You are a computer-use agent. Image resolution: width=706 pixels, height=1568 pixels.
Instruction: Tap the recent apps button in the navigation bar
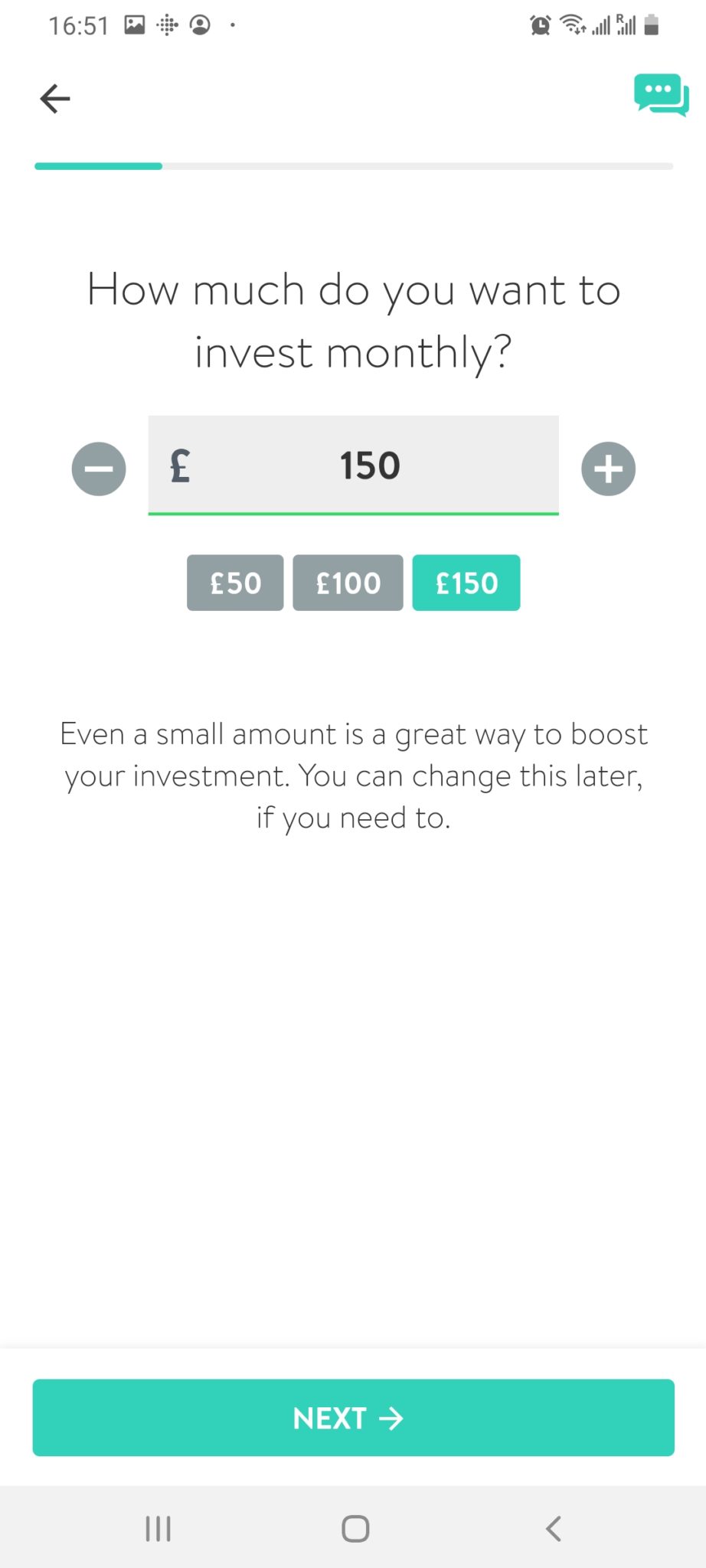click(157, 1528)
